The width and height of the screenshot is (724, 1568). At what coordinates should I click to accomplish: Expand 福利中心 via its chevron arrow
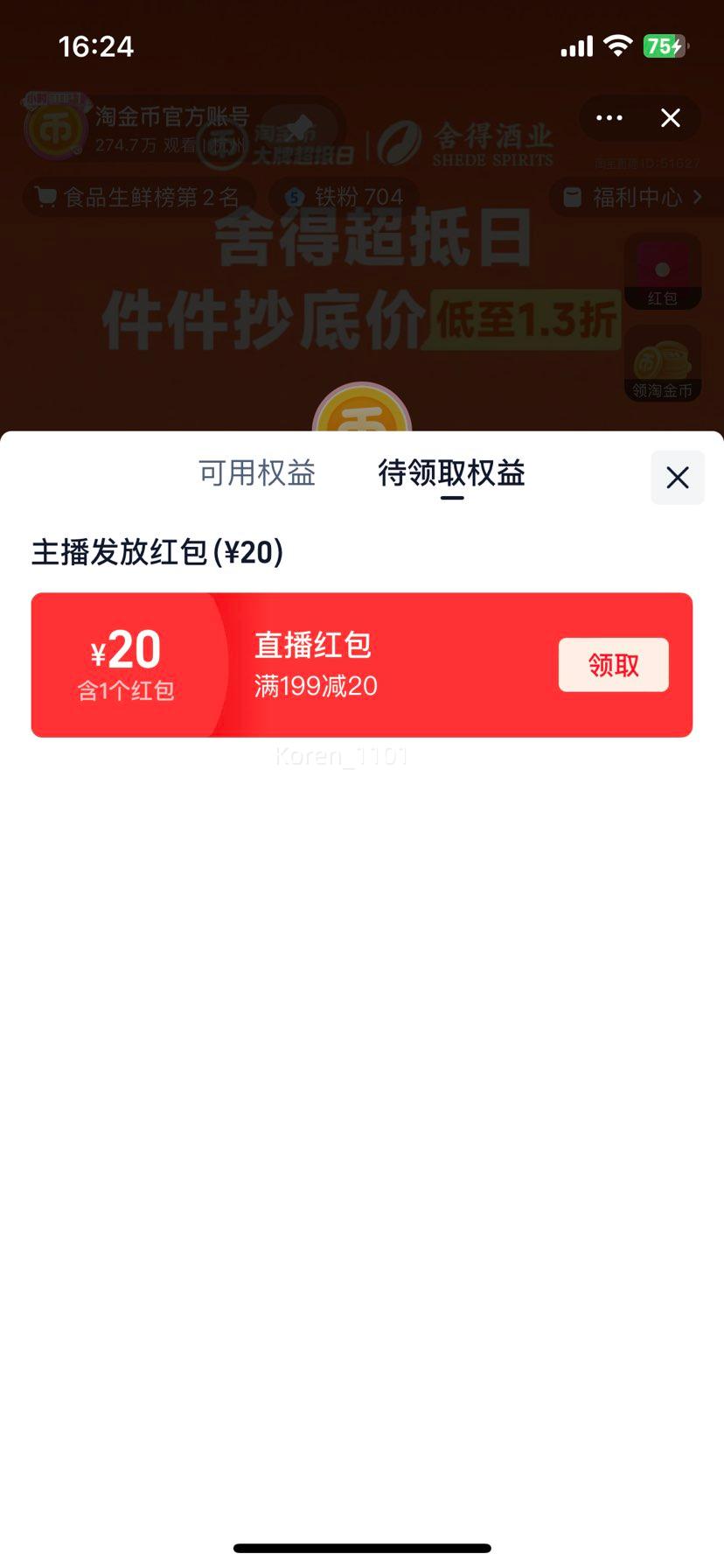point(698,197)
